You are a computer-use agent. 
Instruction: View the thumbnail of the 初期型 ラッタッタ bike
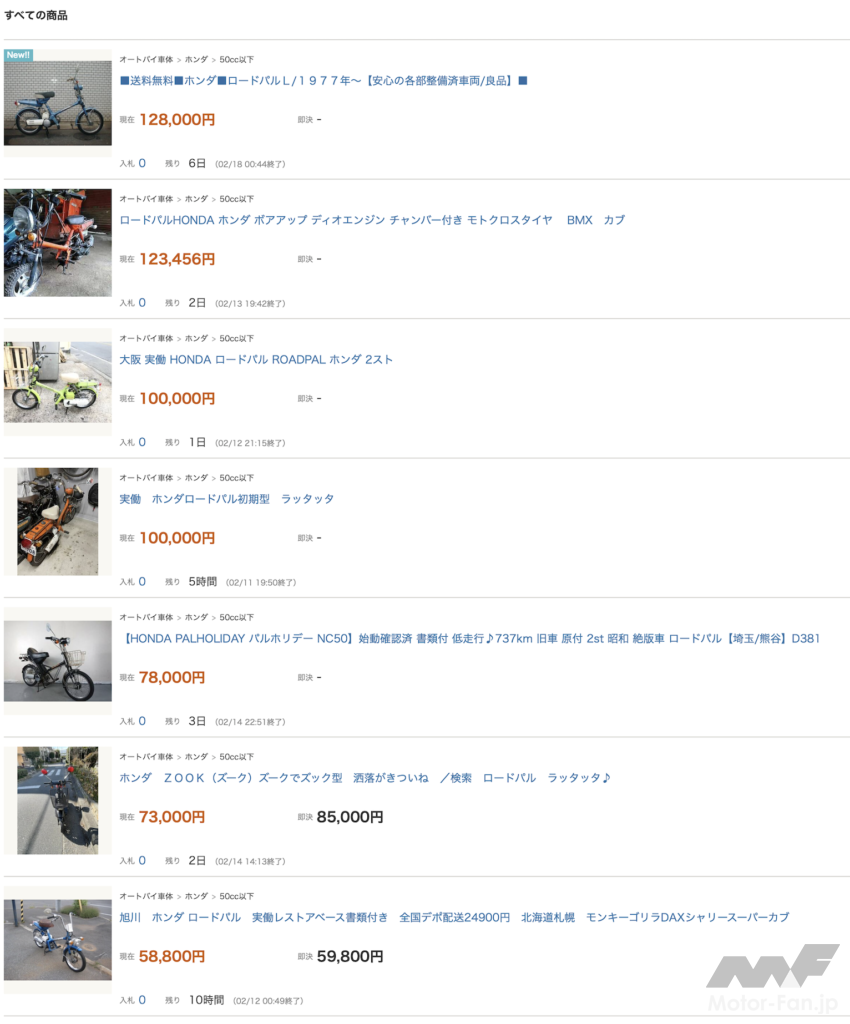[x=58, y=521]
